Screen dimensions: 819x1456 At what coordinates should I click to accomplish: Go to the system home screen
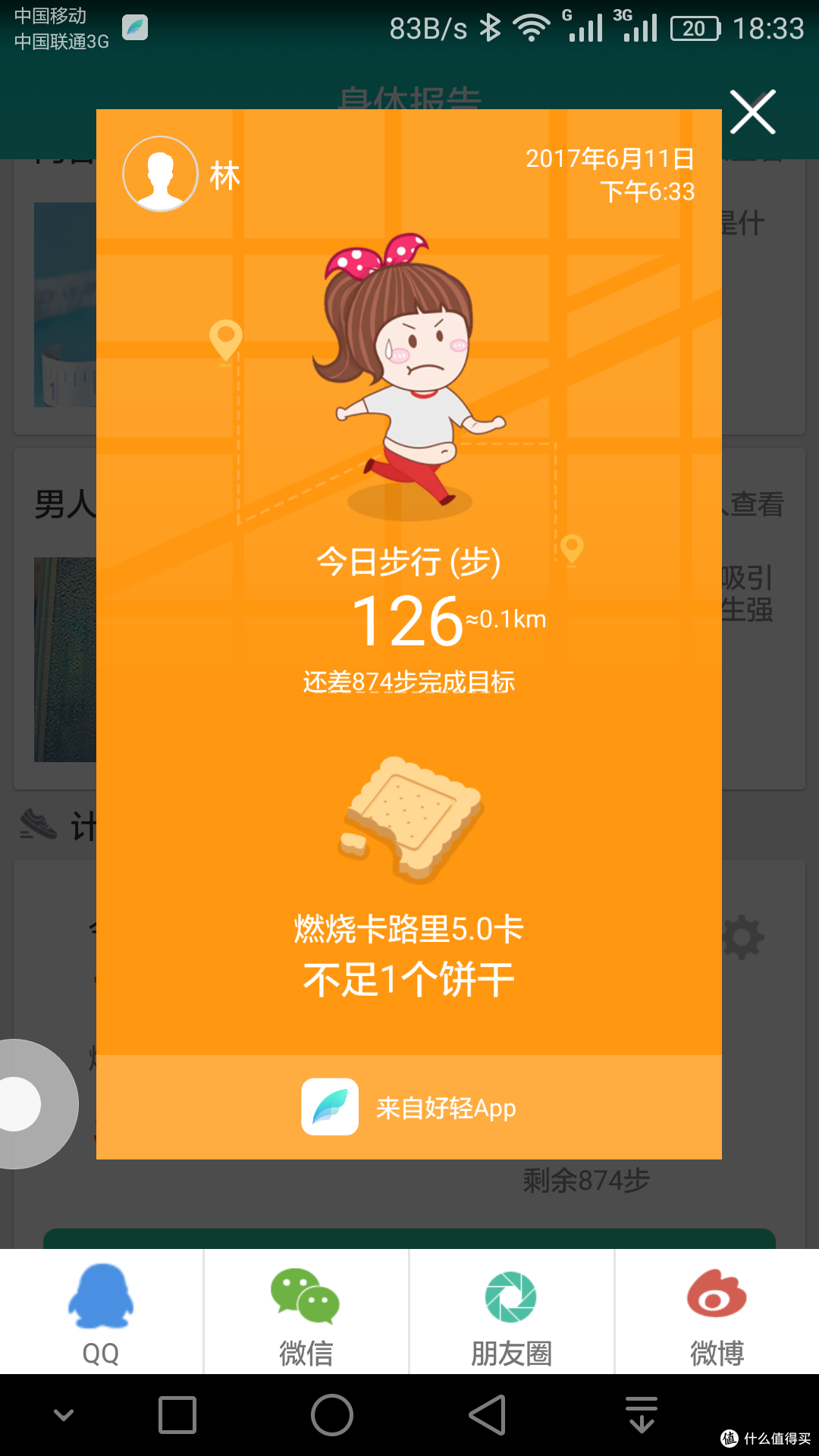(332, 1415)
